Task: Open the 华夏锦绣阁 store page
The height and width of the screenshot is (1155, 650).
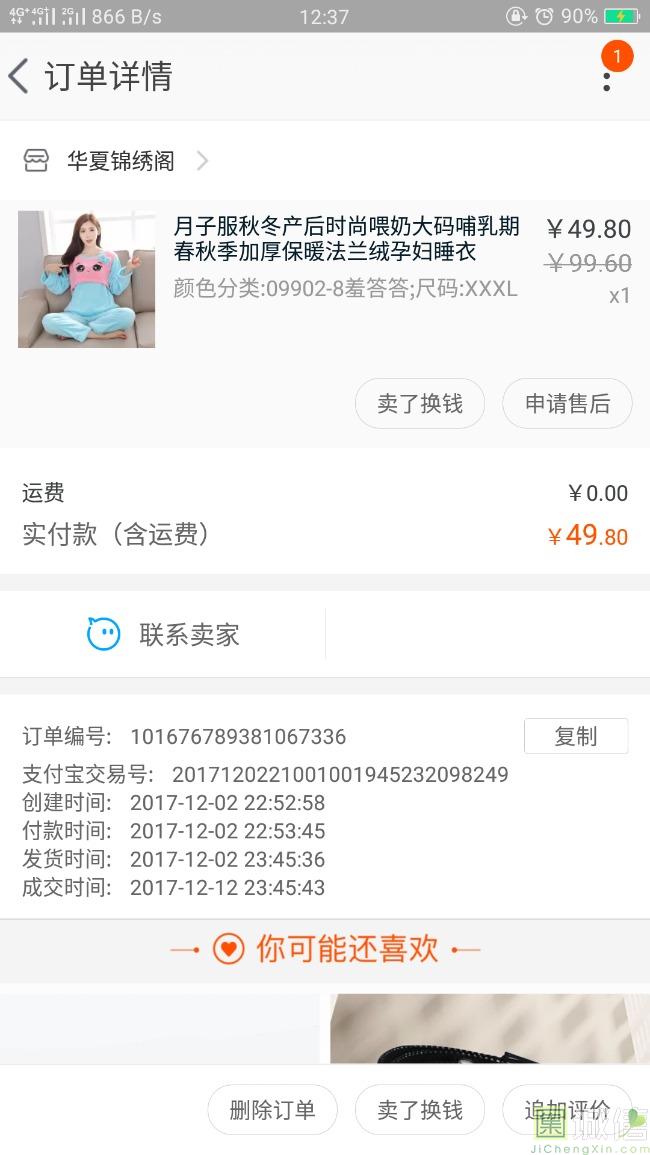Action: tap(120, 161)
